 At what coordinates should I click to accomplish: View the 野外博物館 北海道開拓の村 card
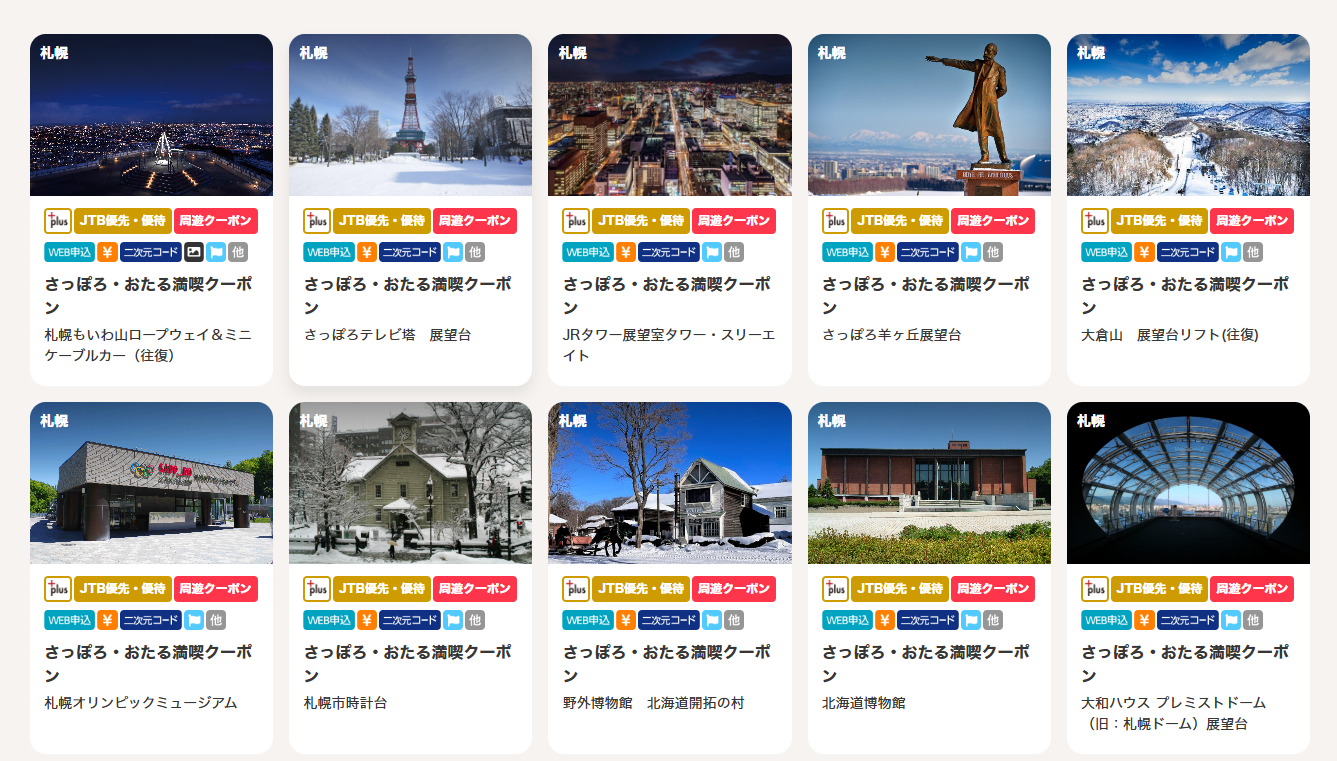[669, 483]
